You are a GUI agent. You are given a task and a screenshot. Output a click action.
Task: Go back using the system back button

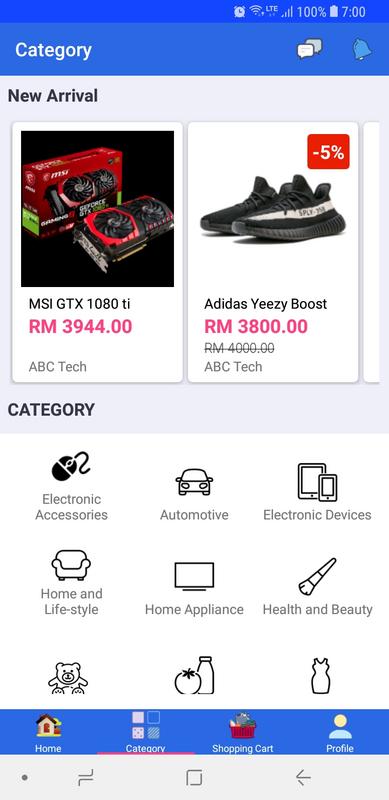[303, 778]
